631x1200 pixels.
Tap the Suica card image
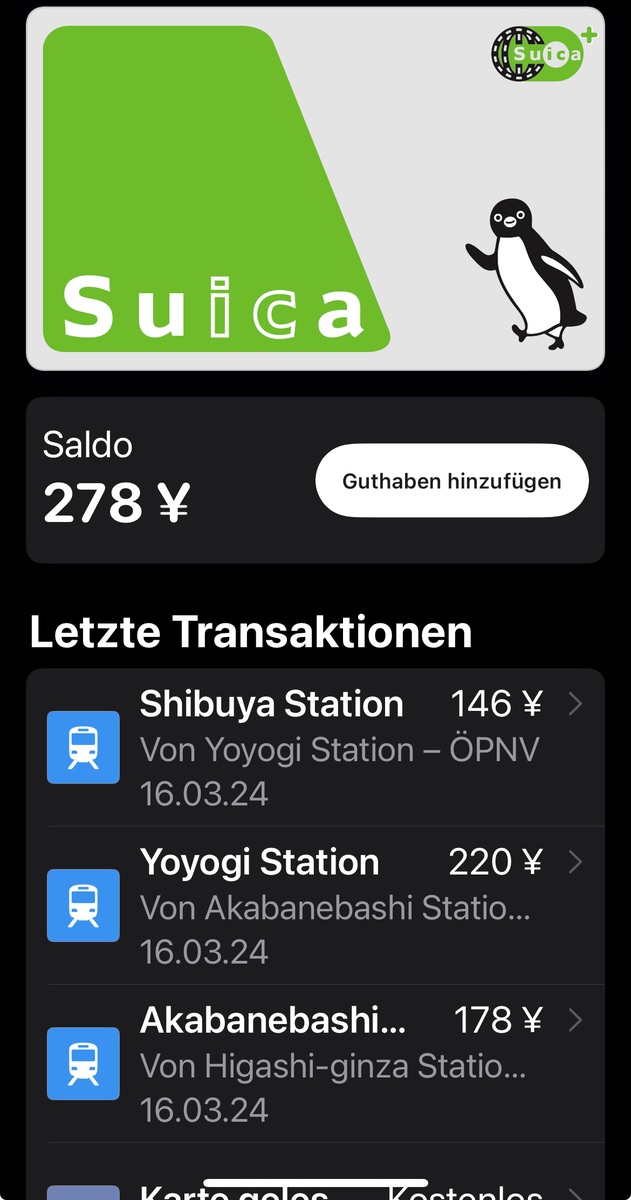315,188
